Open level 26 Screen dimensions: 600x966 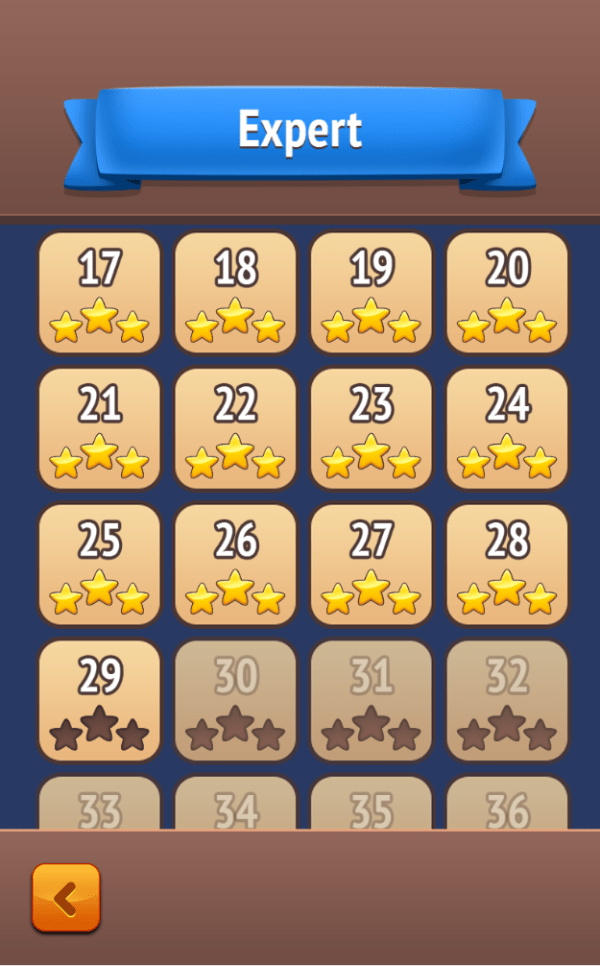point(235,565)
